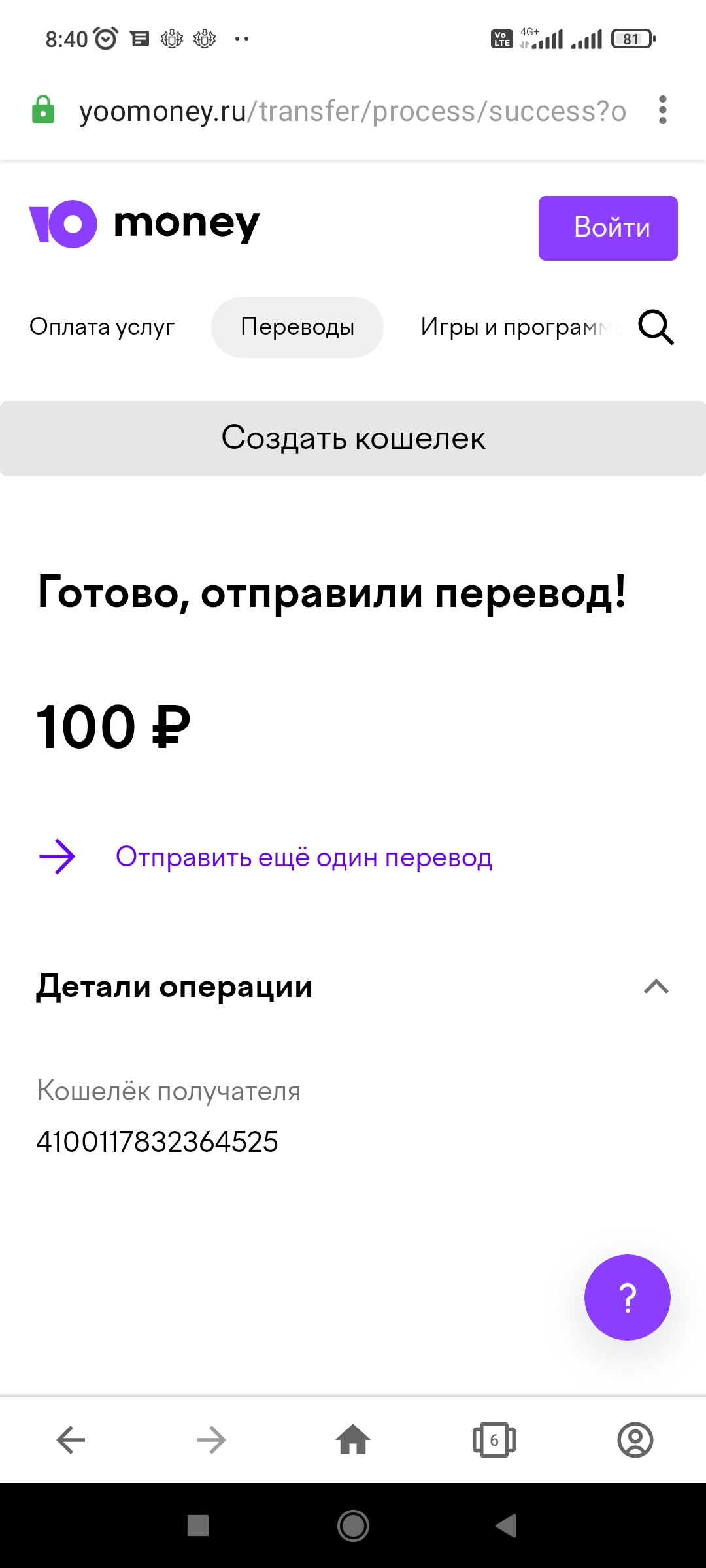Open the site search magnifier
This screenshot has width=706, height=1568.
[656, 327]
